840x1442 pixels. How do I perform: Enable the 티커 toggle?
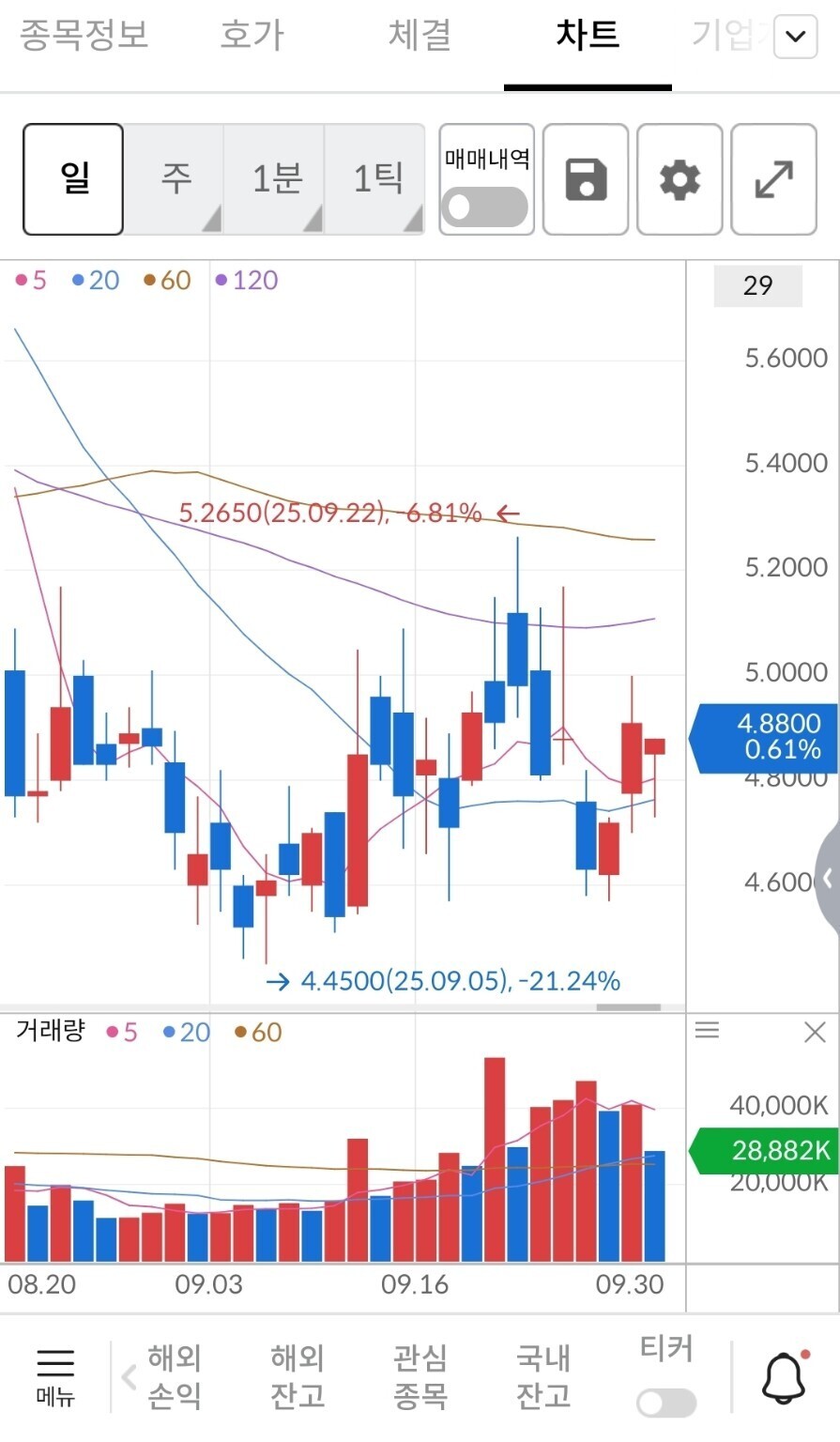[665, 1403]
